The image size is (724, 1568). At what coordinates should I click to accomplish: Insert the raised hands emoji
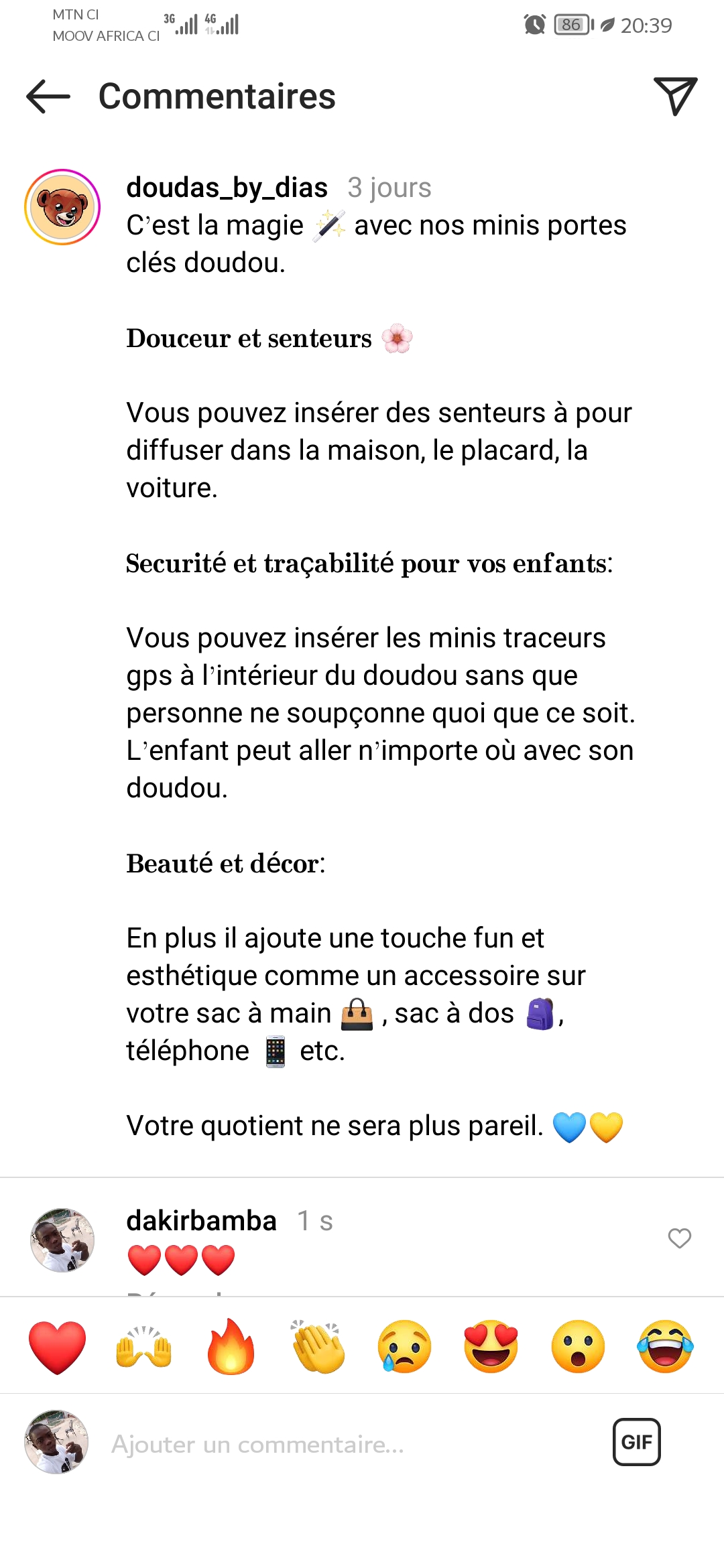pos(144,1347)
